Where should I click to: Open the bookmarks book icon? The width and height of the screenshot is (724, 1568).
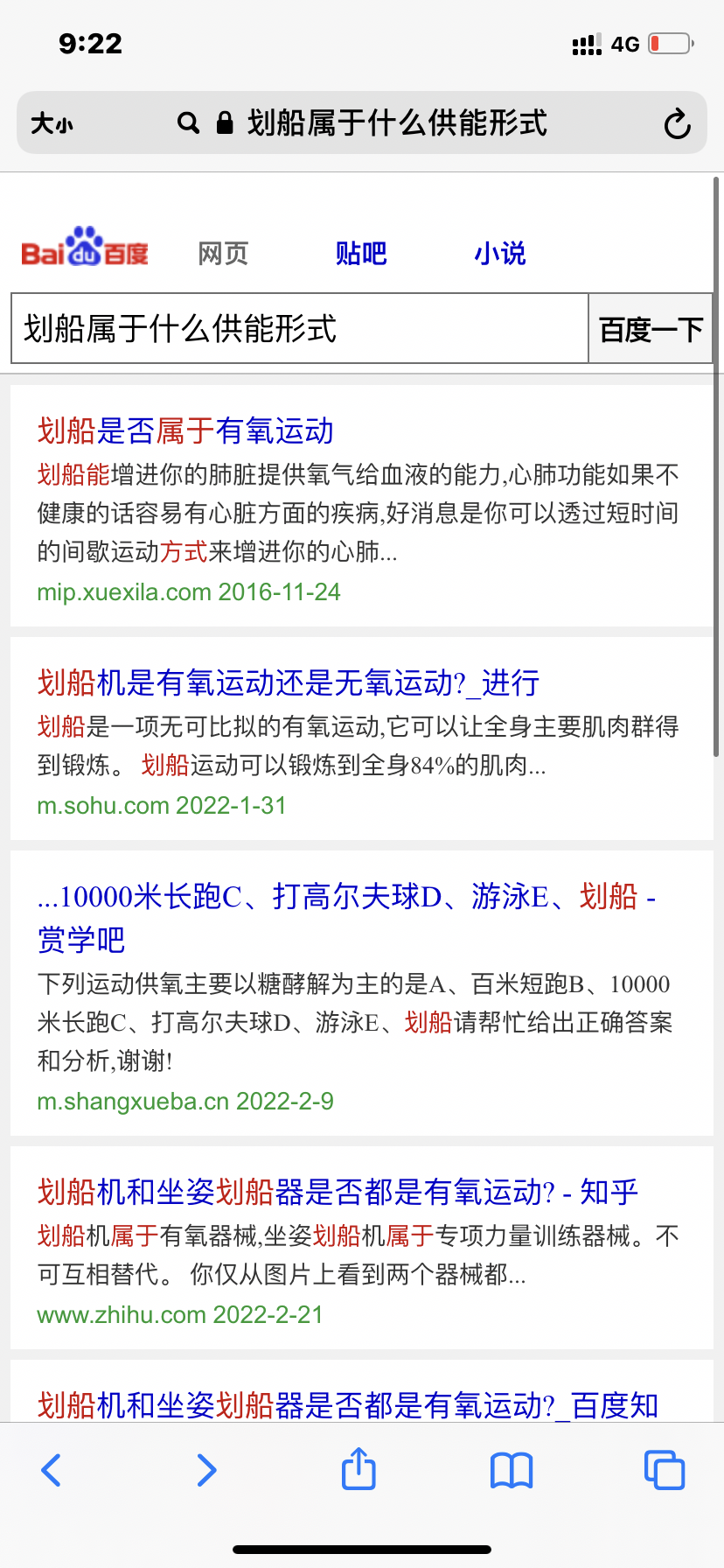click(512, 1470)
